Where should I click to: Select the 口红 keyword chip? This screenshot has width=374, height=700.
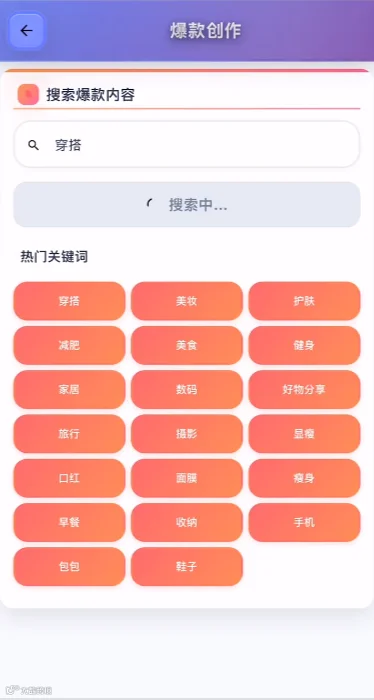[x=69, y=478]
